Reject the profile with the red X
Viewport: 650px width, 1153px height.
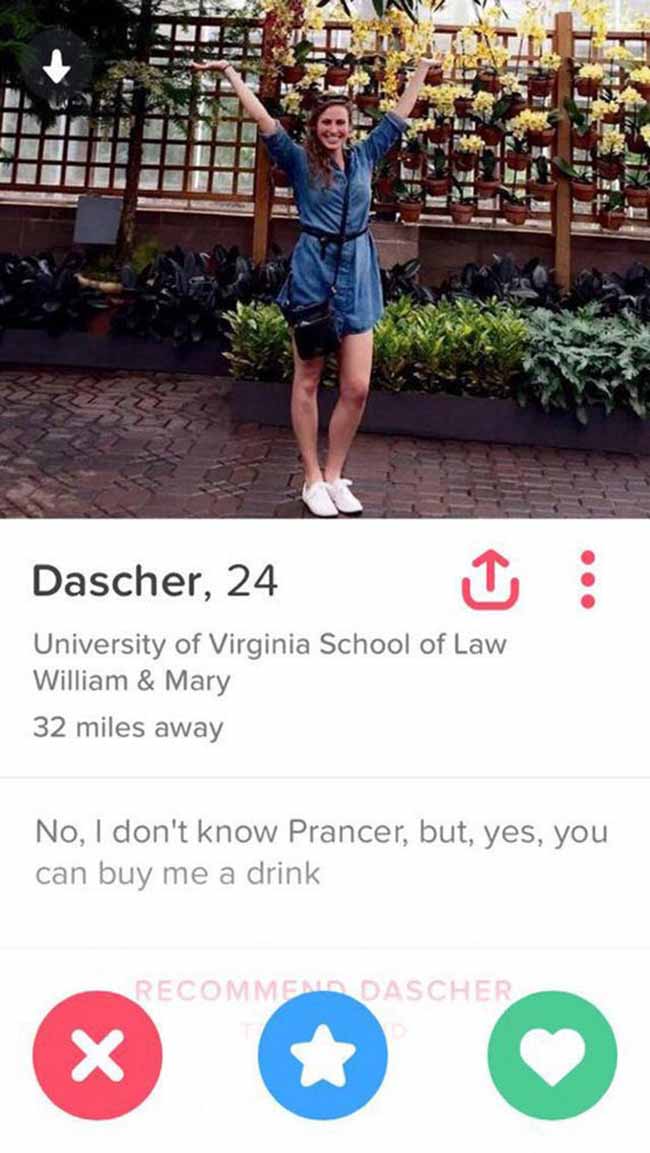click(x=98, y=1054)
